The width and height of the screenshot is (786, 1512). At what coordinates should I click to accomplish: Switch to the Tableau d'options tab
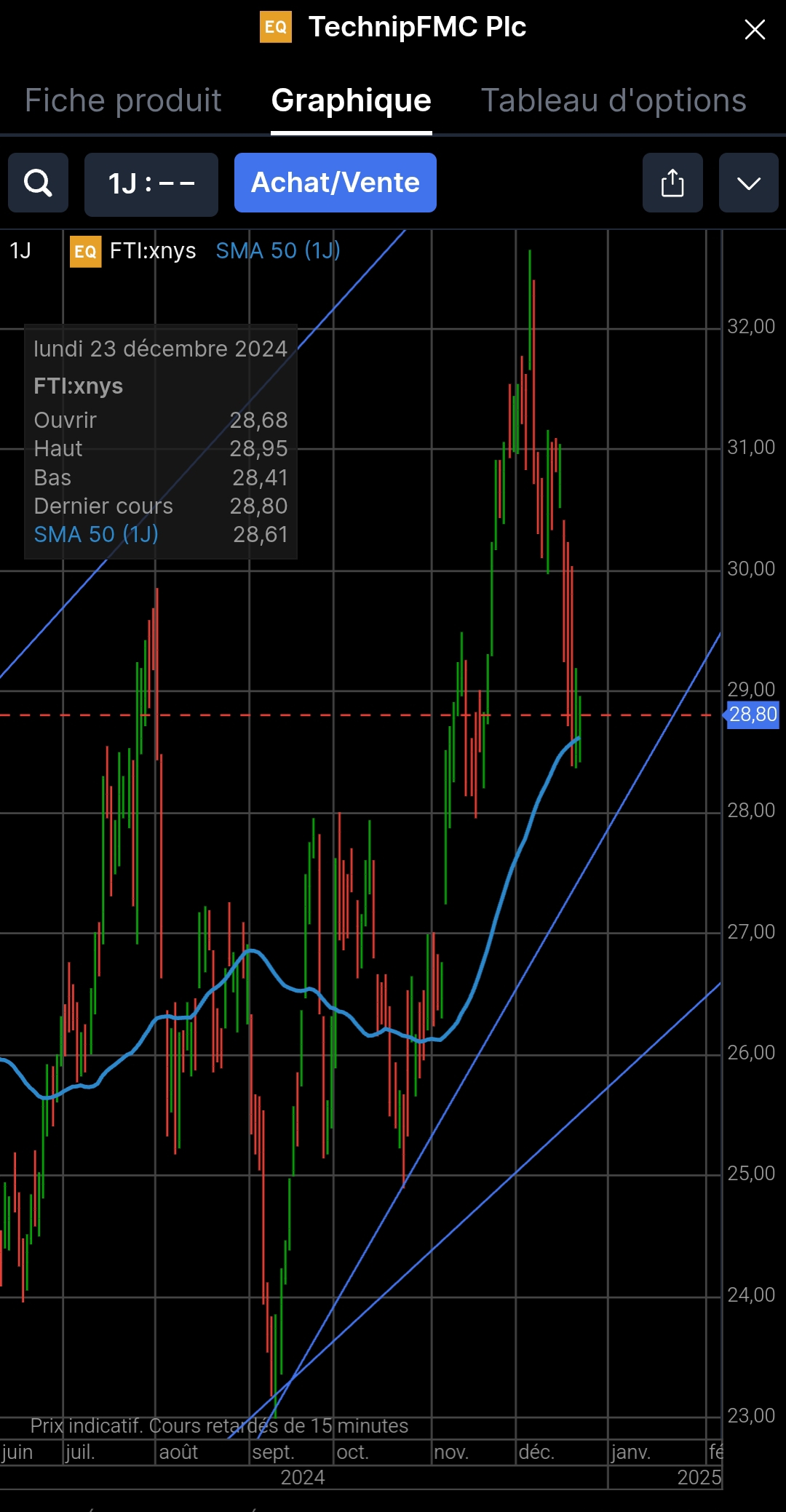pos(614,100)
